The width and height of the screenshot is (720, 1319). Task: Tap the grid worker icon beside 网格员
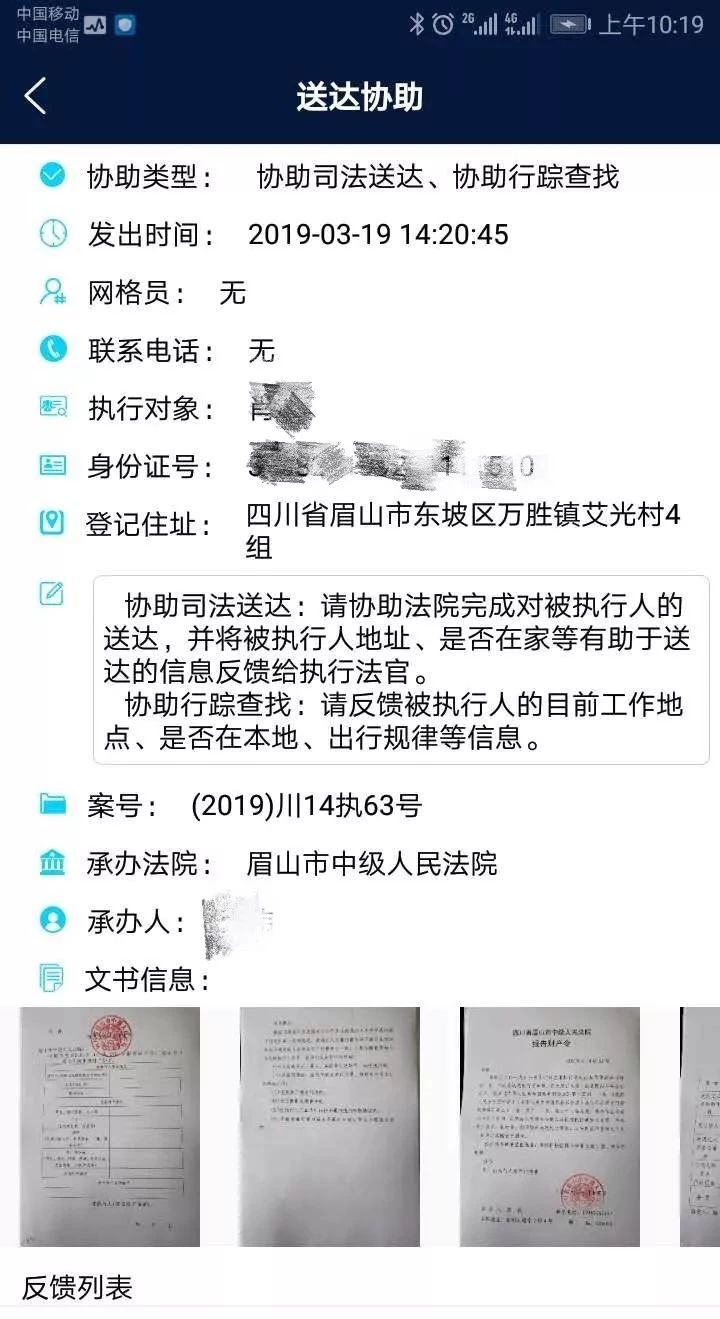tap(50, 292)
